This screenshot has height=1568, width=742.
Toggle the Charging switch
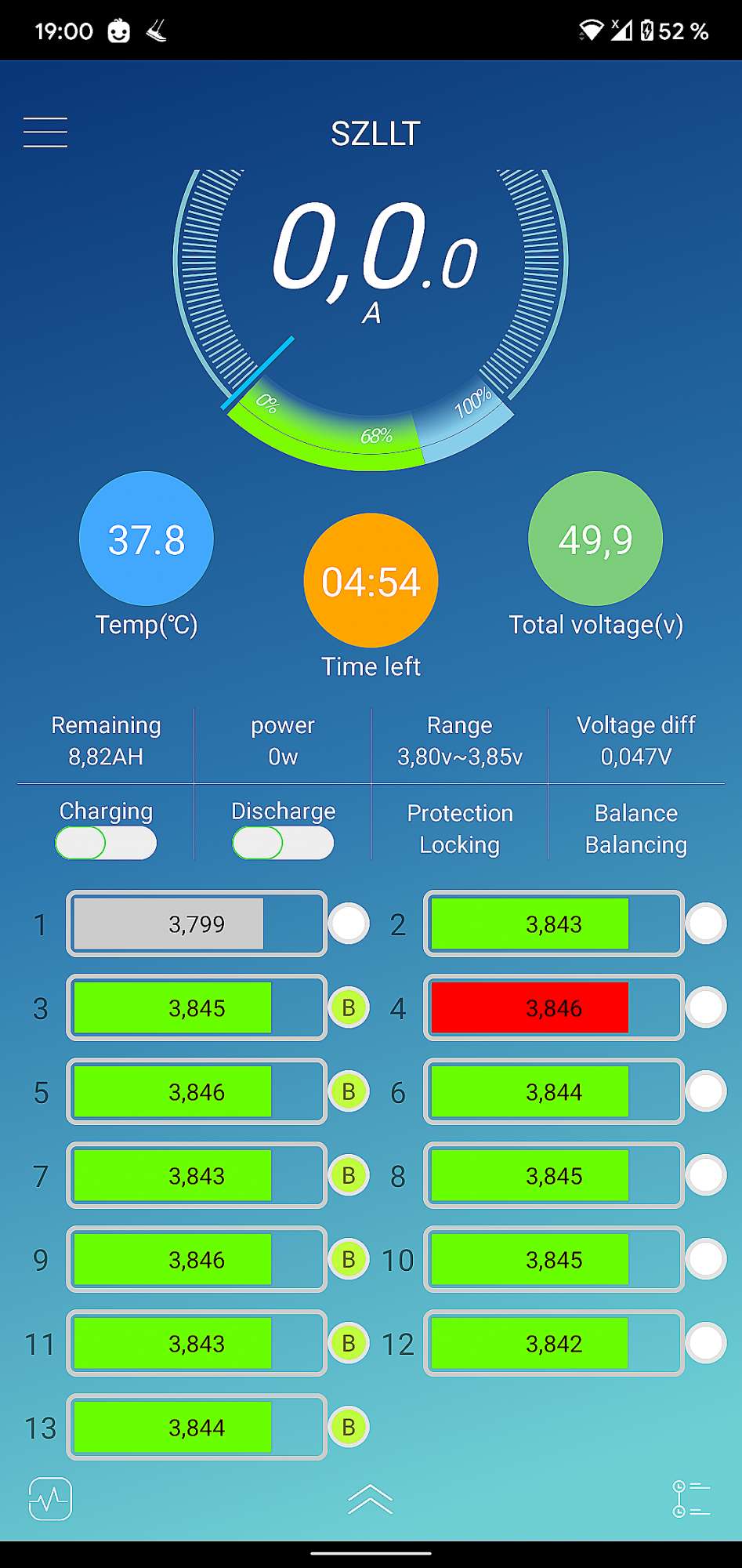coord(106,844)
